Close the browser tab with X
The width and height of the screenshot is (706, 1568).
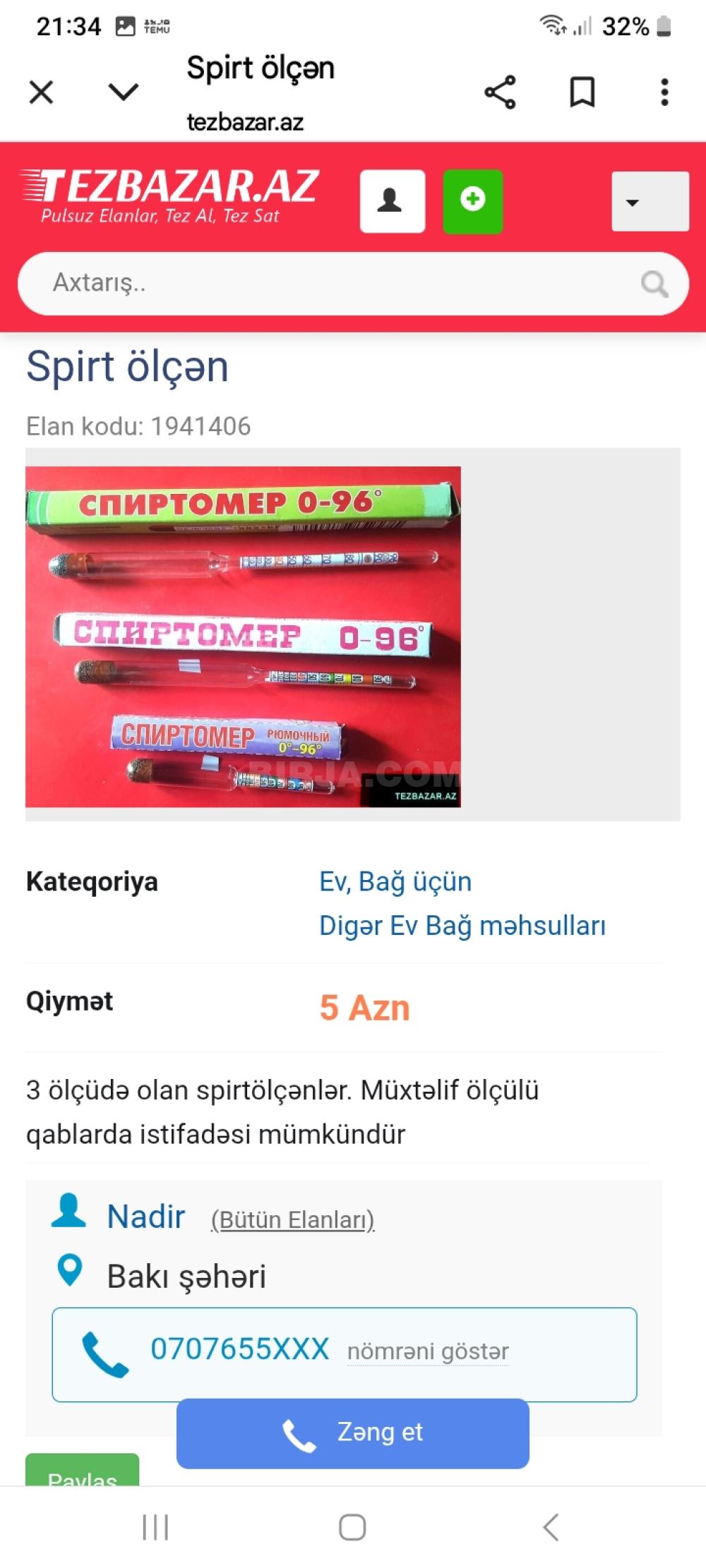point(42,92)
